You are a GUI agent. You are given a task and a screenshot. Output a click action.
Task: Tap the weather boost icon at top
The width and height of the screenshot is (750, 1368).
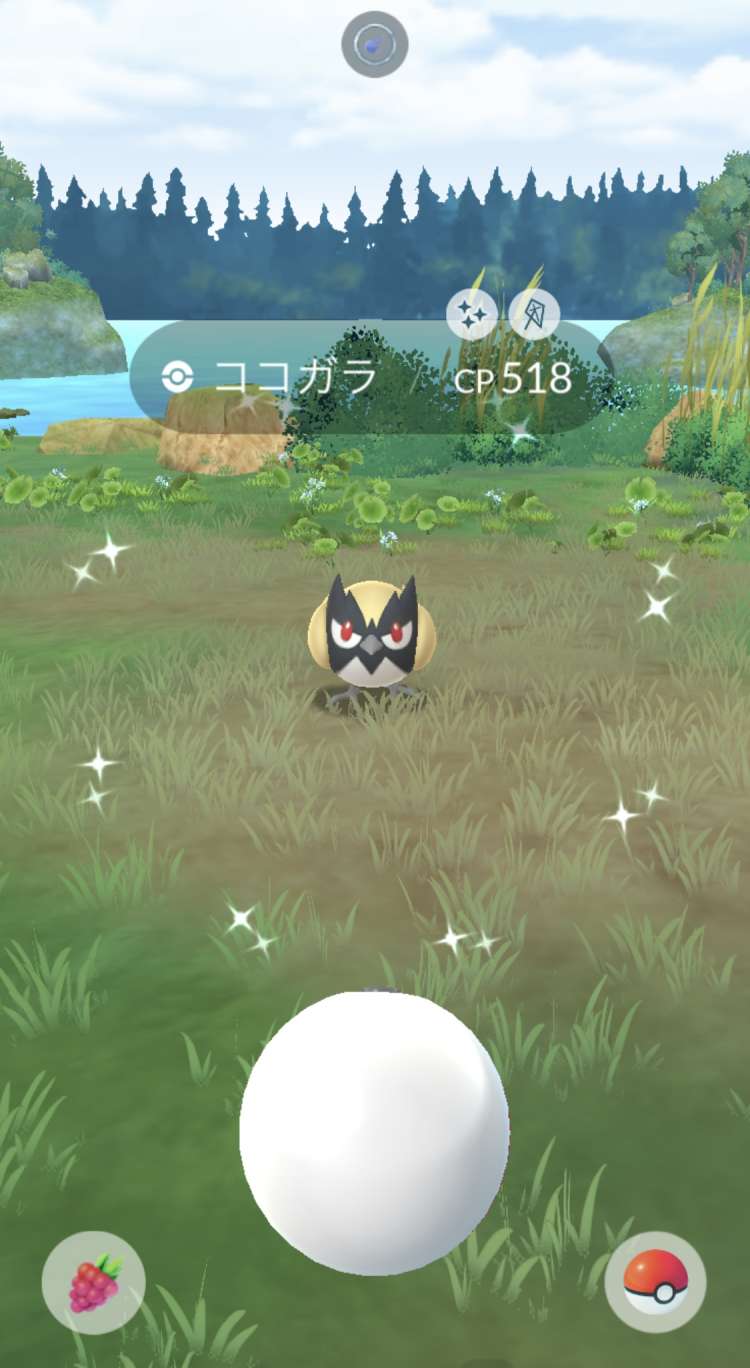[x=374, y=44]
